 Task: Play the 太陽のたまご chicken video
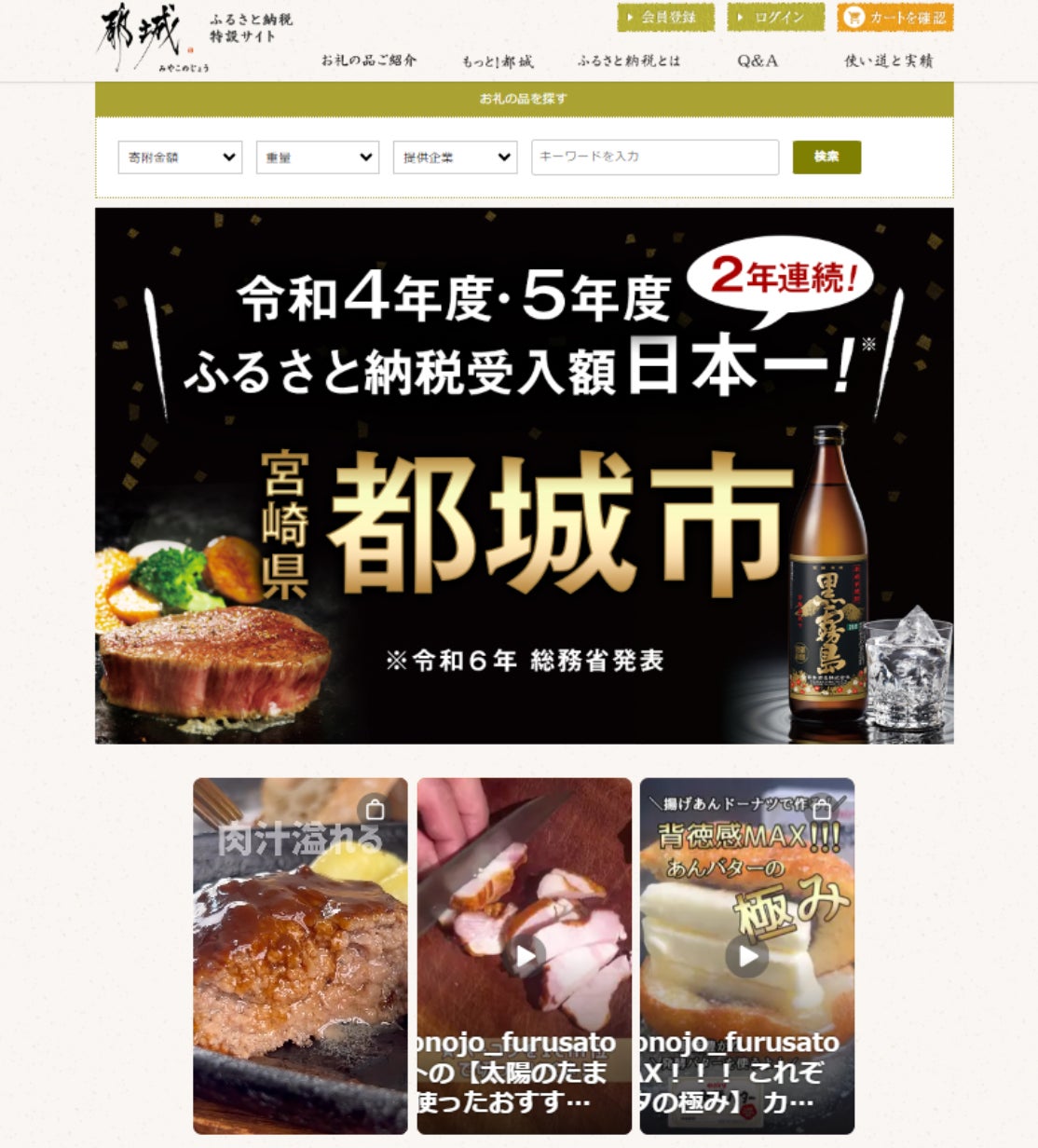click(525, 956)
